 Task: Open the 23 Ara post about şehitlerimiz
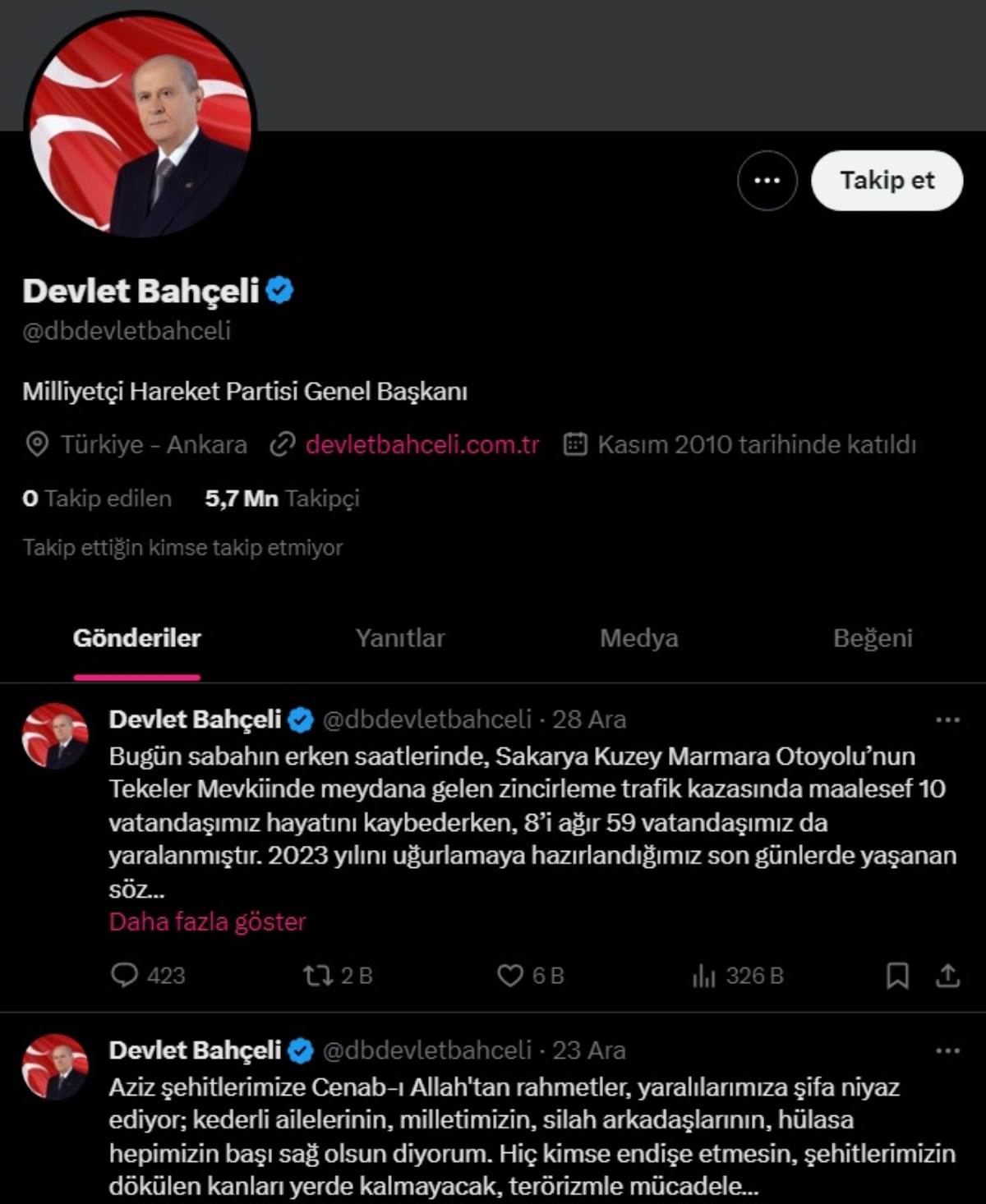tap(526, 1137)
